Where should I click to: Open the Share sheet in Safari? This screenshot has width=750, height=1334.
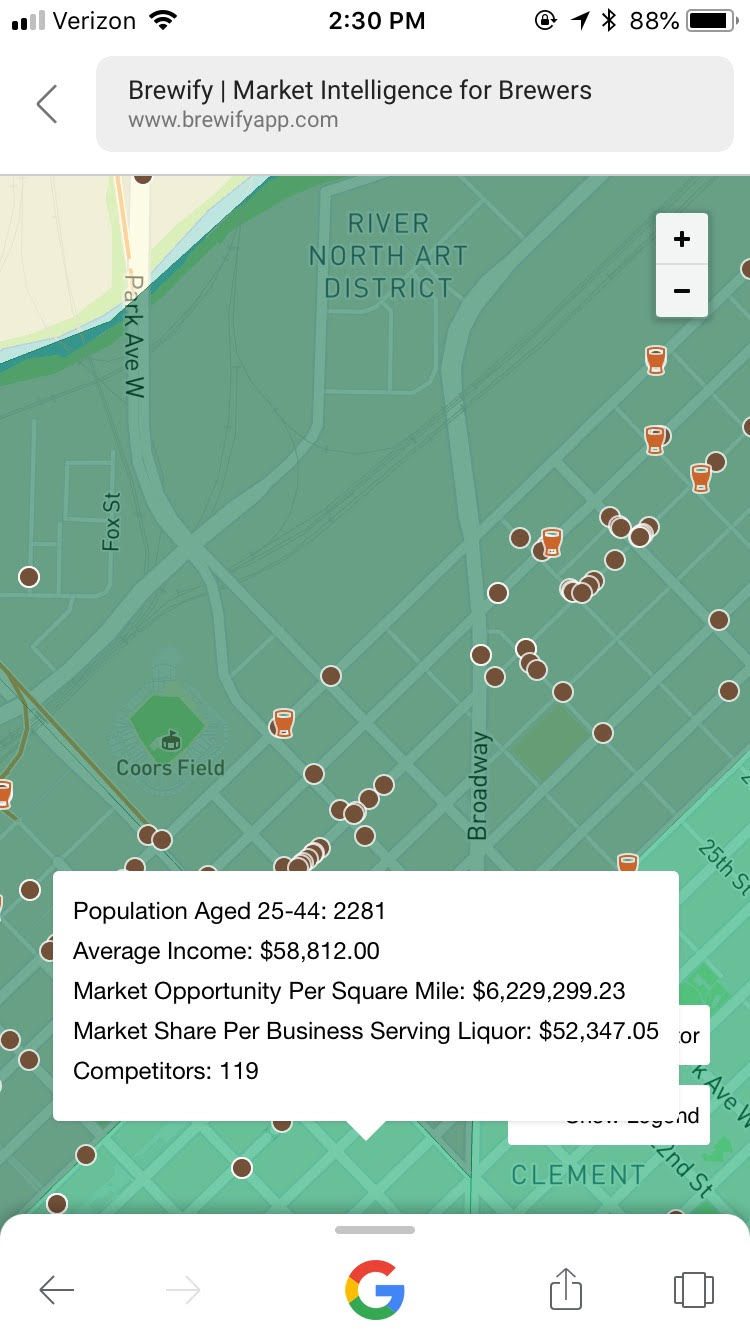pos(565,1289)
